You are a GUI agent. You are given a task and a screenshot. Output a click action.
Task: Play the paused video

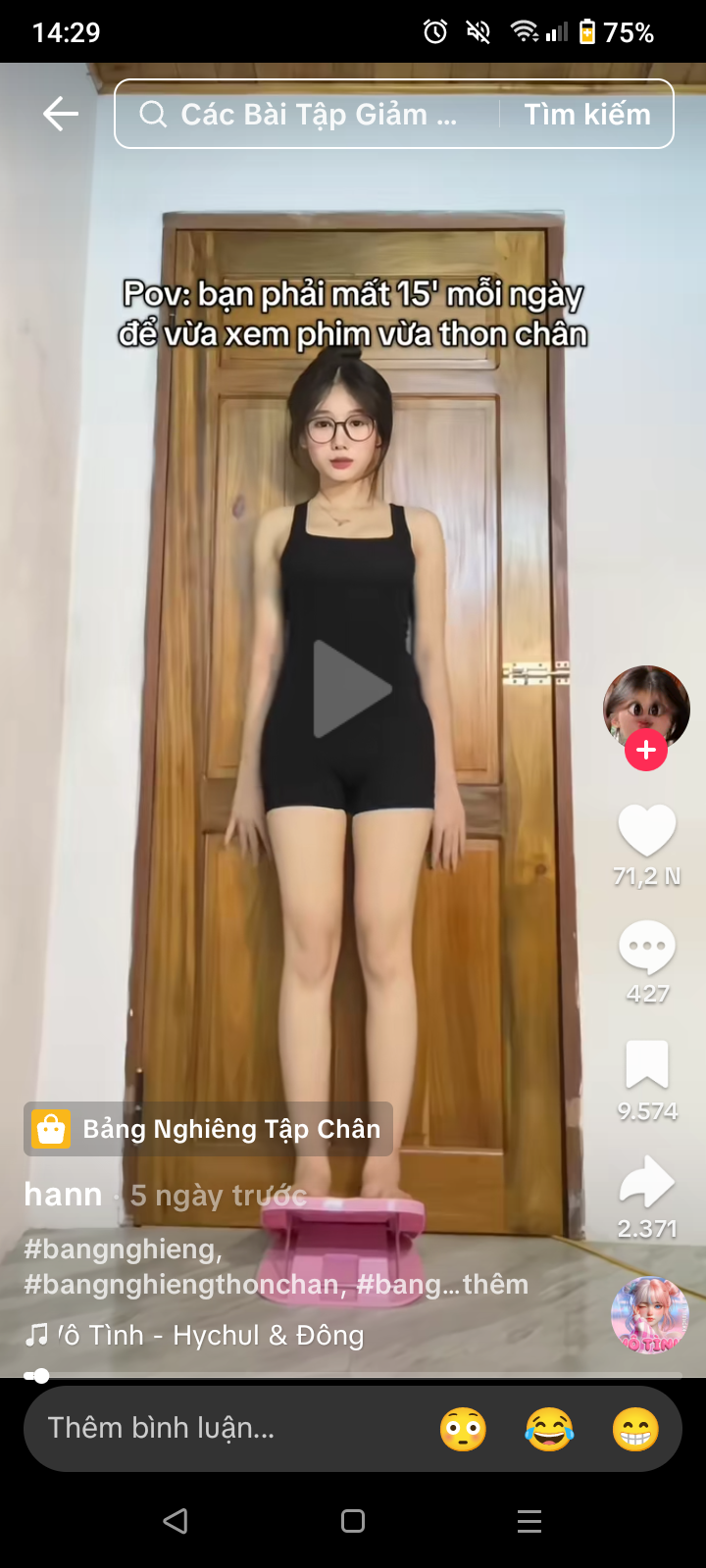(351, 688)
